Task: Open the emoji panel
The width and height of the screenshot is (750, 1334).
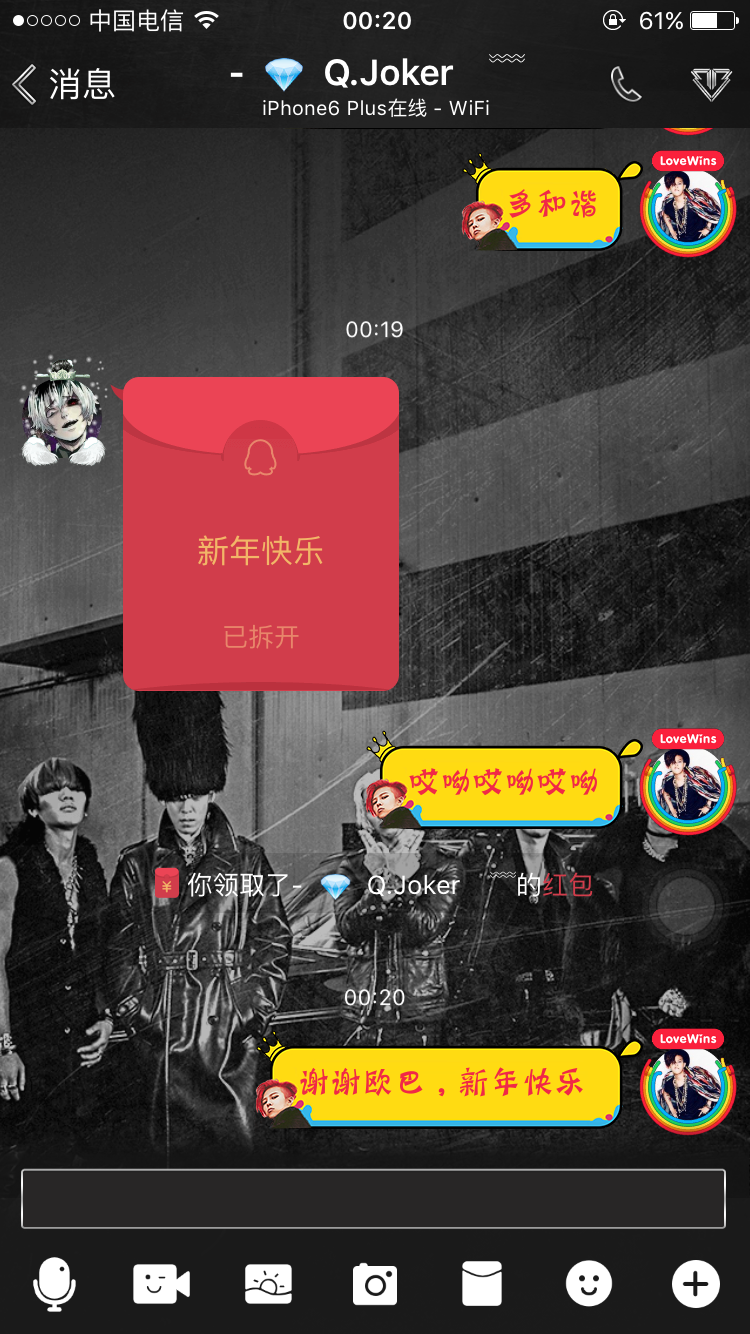Action: click(588, 1284)
